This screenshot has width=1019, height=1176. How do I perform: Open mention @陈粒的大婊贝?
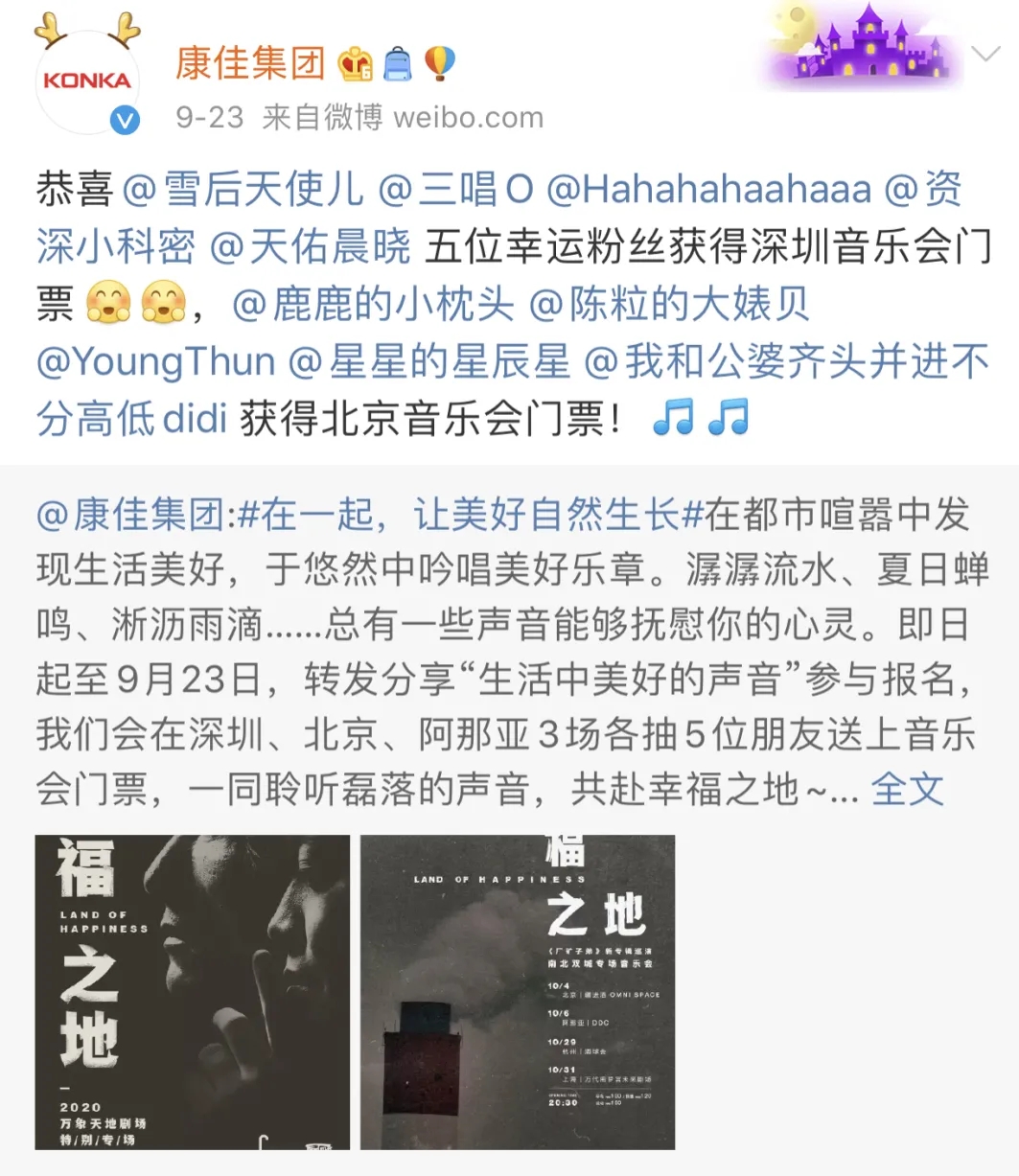(x=669, y=305)
